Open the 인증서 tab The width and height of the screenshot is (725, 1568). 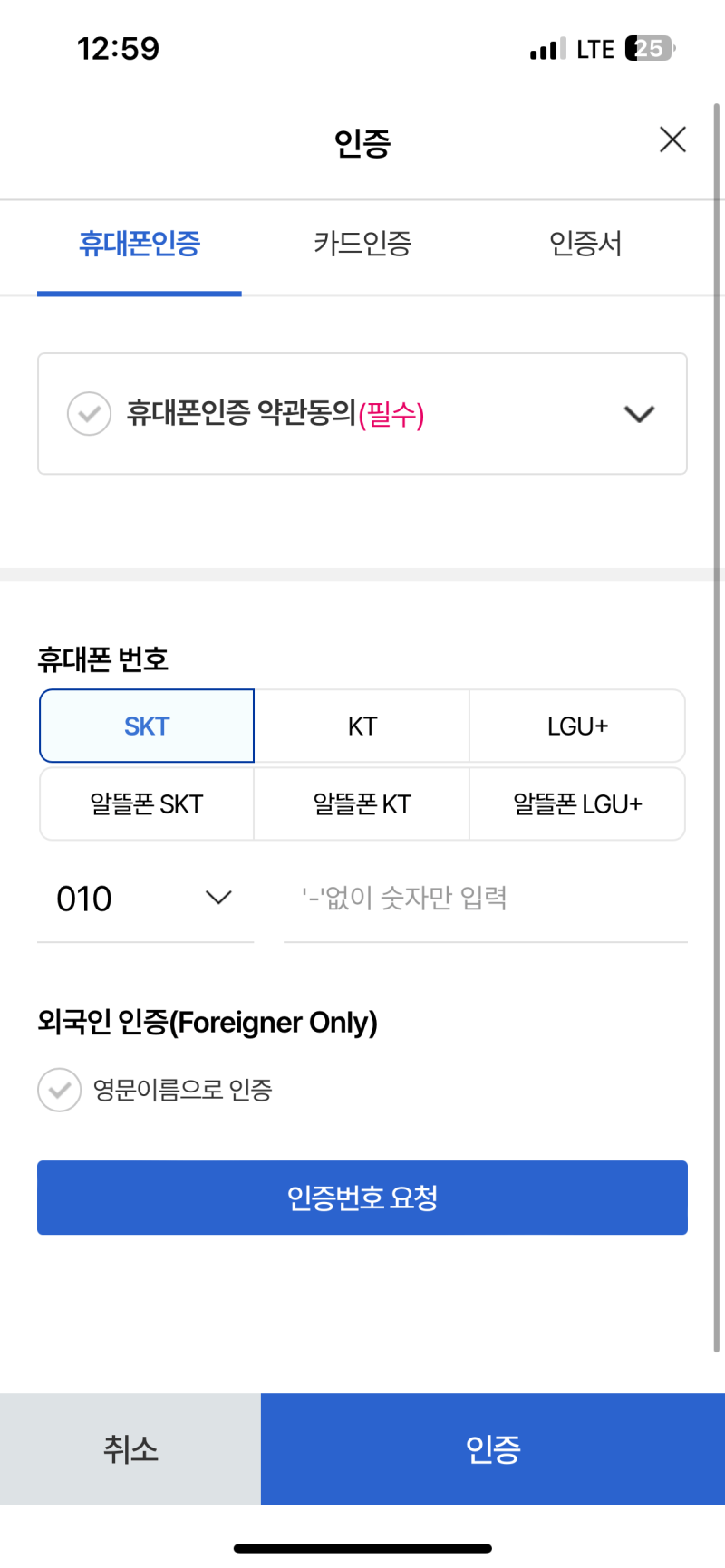585,243
